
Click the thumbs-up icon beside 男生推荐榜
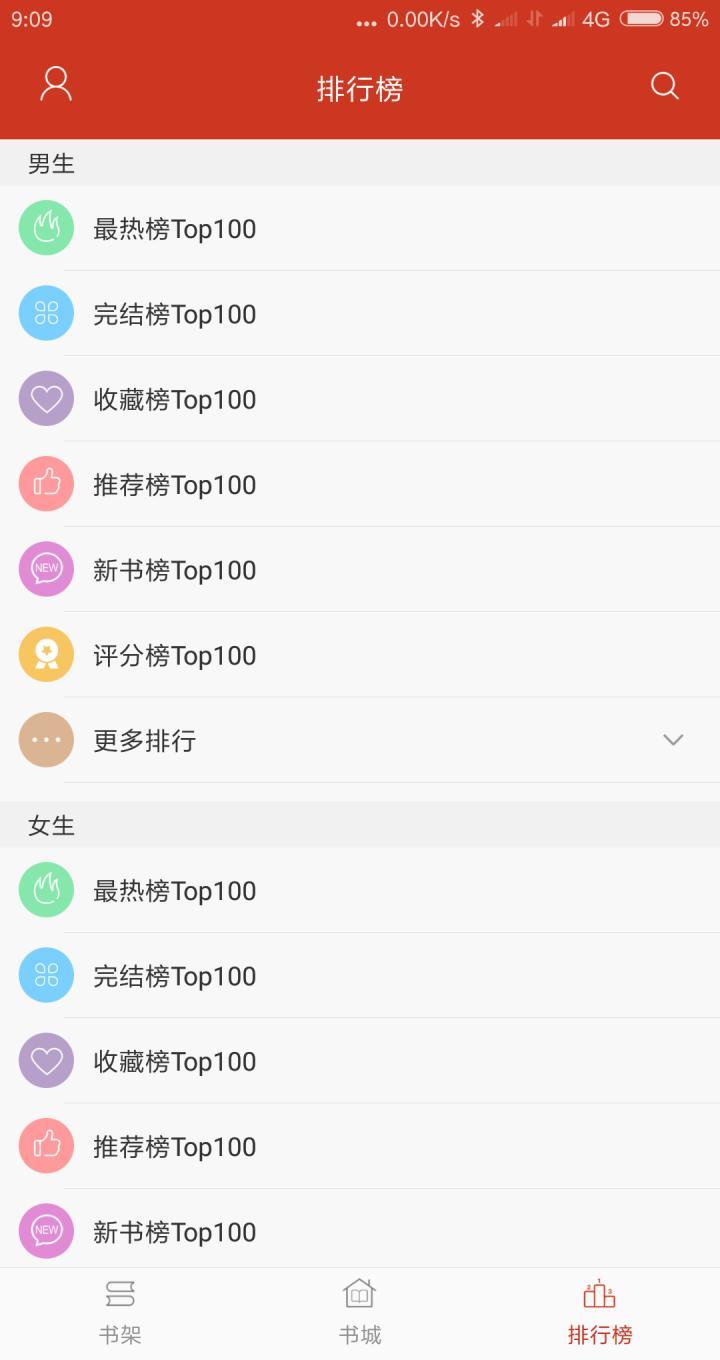[45, 484]
